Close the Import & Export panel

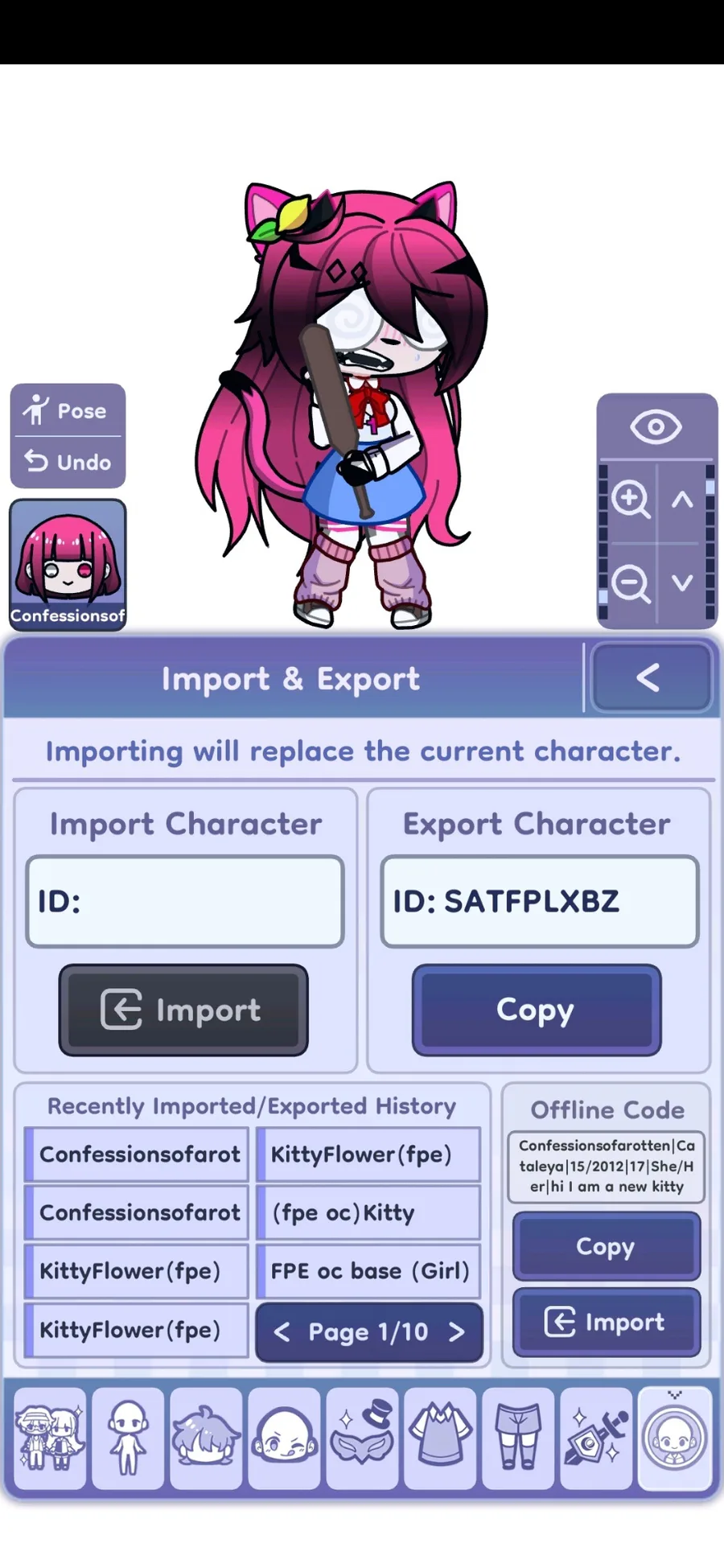click(x=650, y=677)
